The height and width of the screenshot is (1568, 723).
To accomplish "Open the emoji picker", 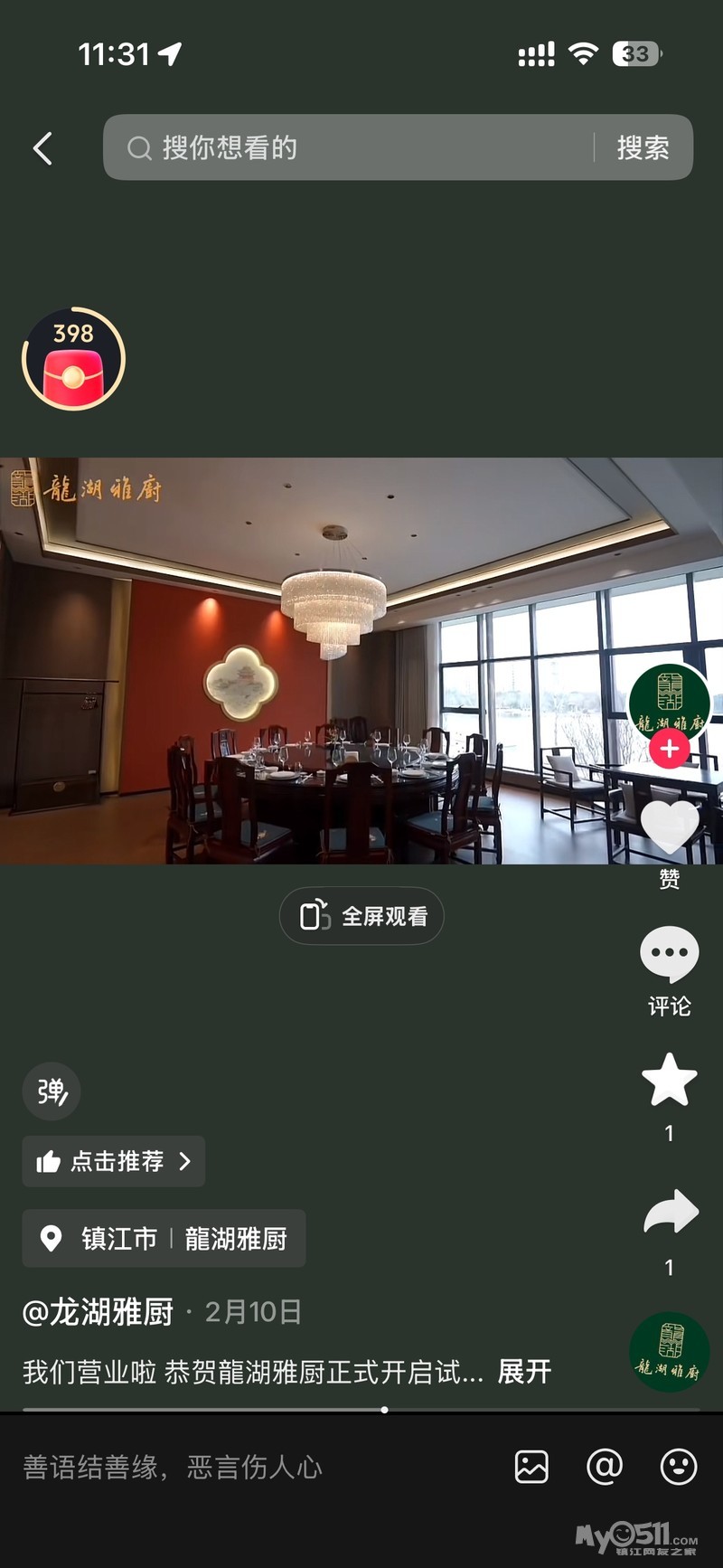I will coord(678,1467).
